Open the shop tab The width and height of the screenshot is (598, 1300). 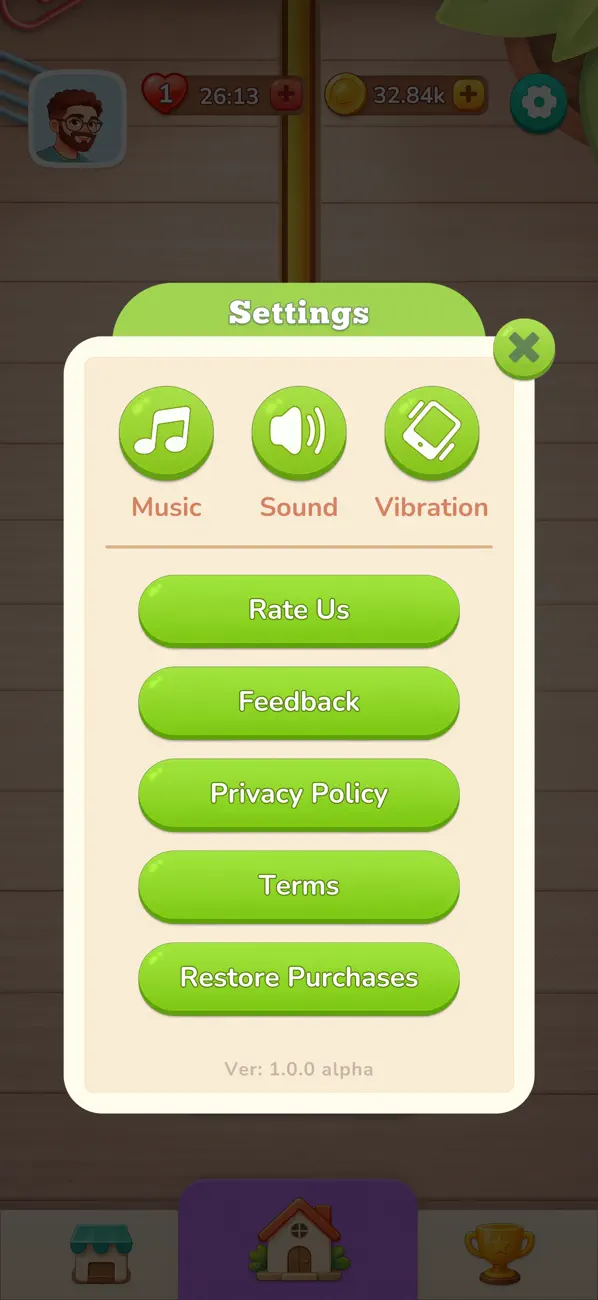[x=100, y=1254]
